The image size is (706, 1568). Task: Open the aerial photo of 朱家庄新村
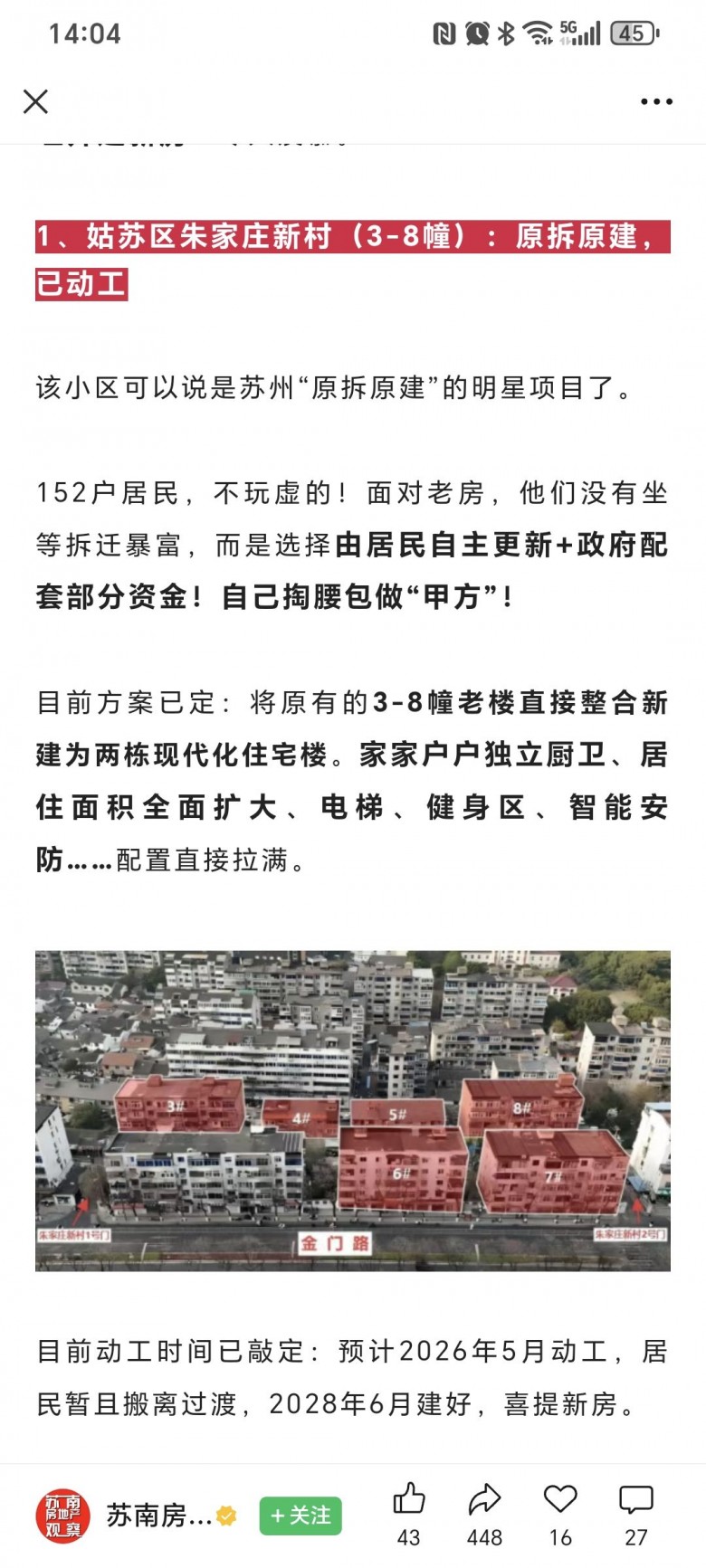pos(353,1110)
